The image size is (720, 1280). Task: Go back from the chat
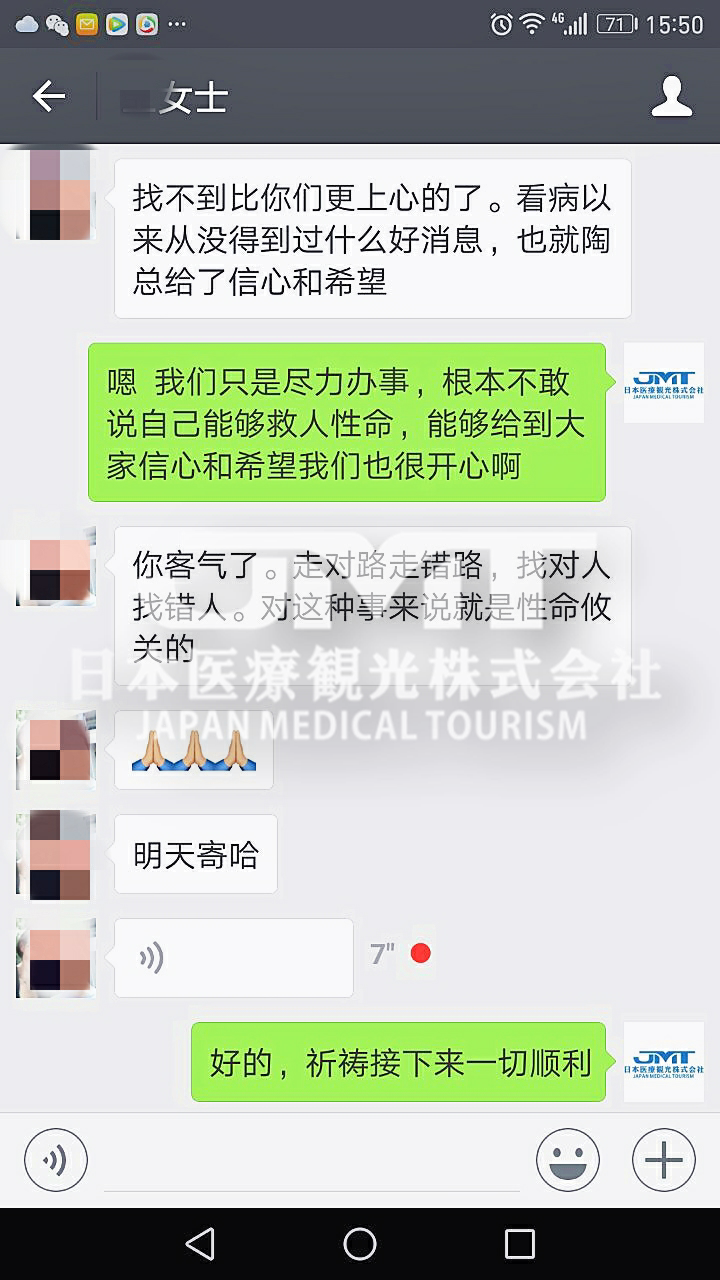click(x=48, y=97)
